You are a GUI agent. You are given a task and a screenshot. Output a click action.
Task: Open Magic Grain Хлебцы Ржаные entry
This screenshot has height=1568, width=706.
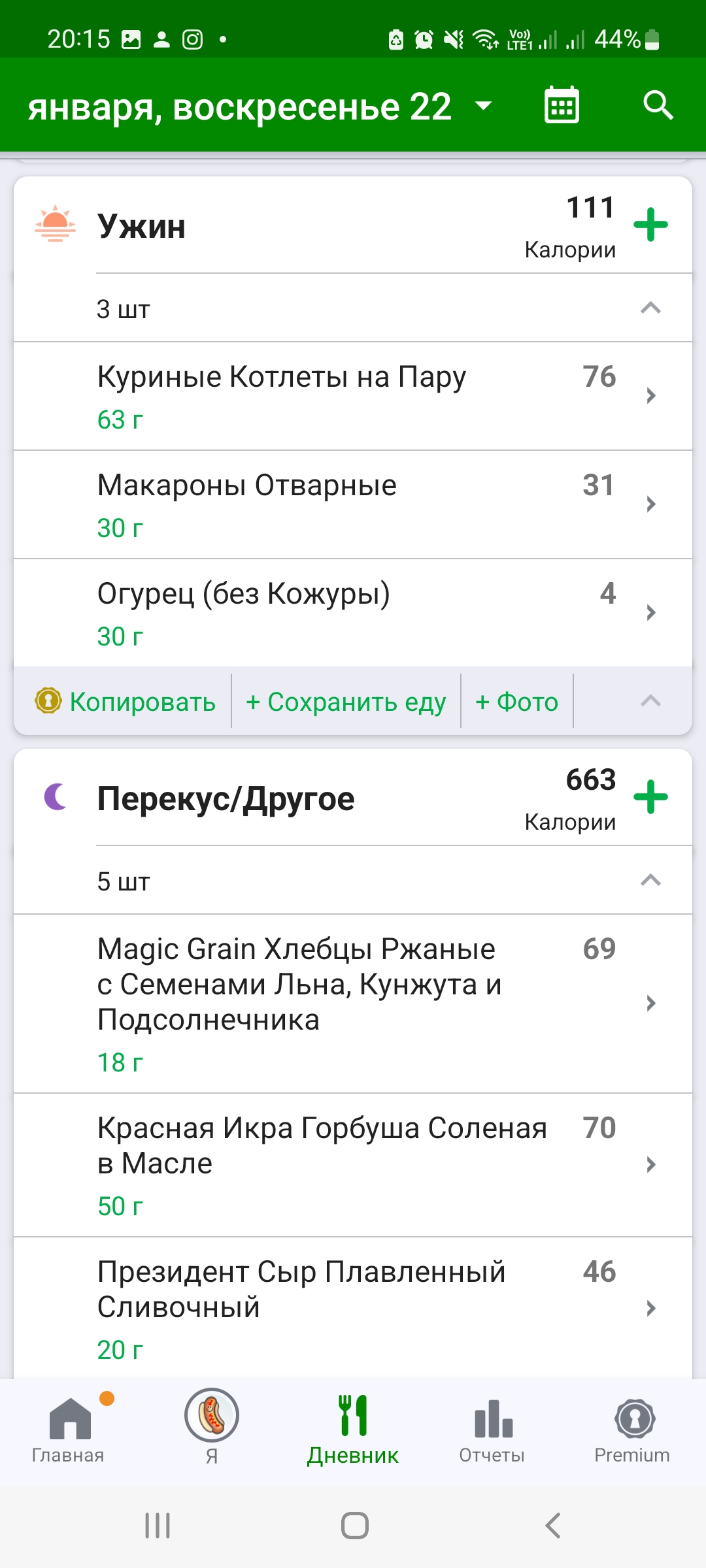[353, 1004]
